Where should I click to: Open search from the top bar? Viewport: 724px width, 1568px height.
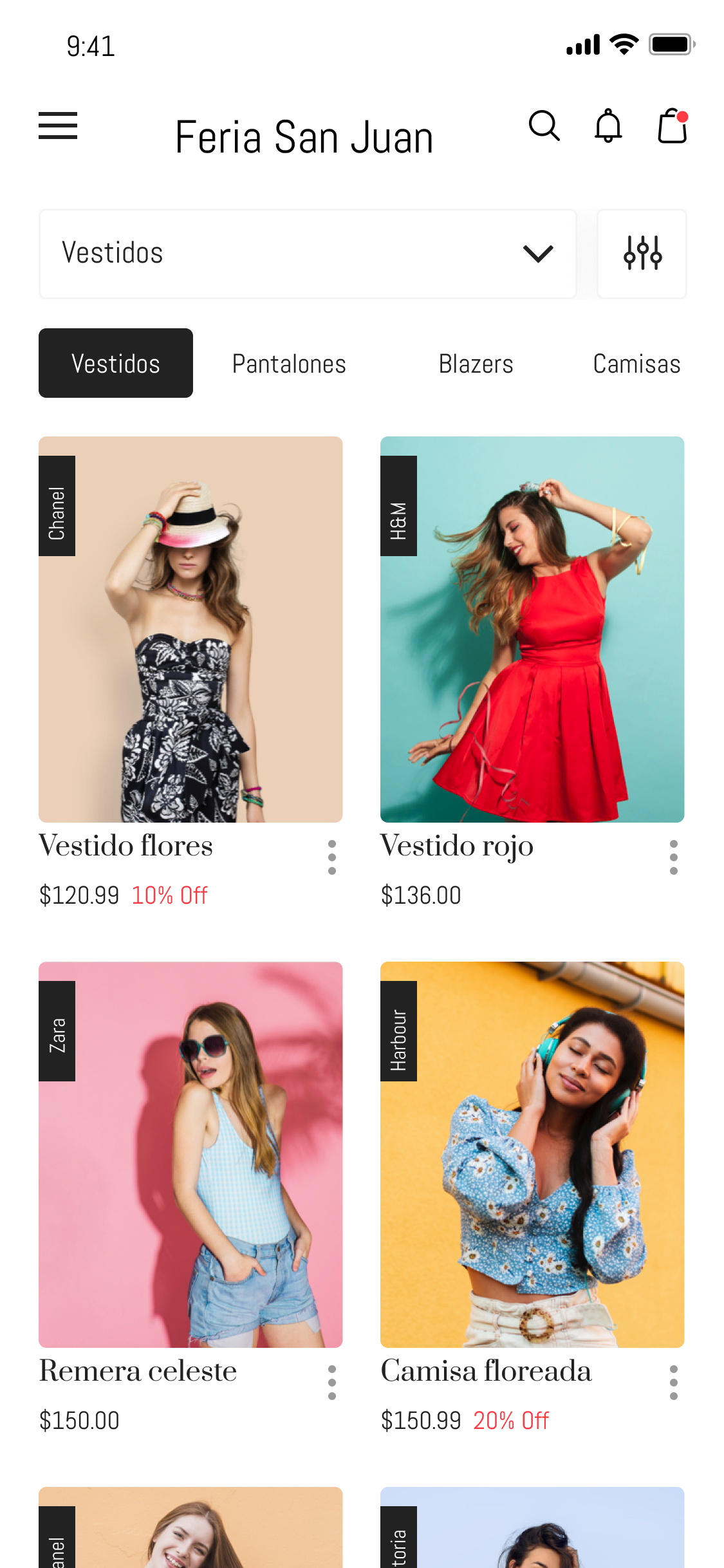(x=544, y=126)
